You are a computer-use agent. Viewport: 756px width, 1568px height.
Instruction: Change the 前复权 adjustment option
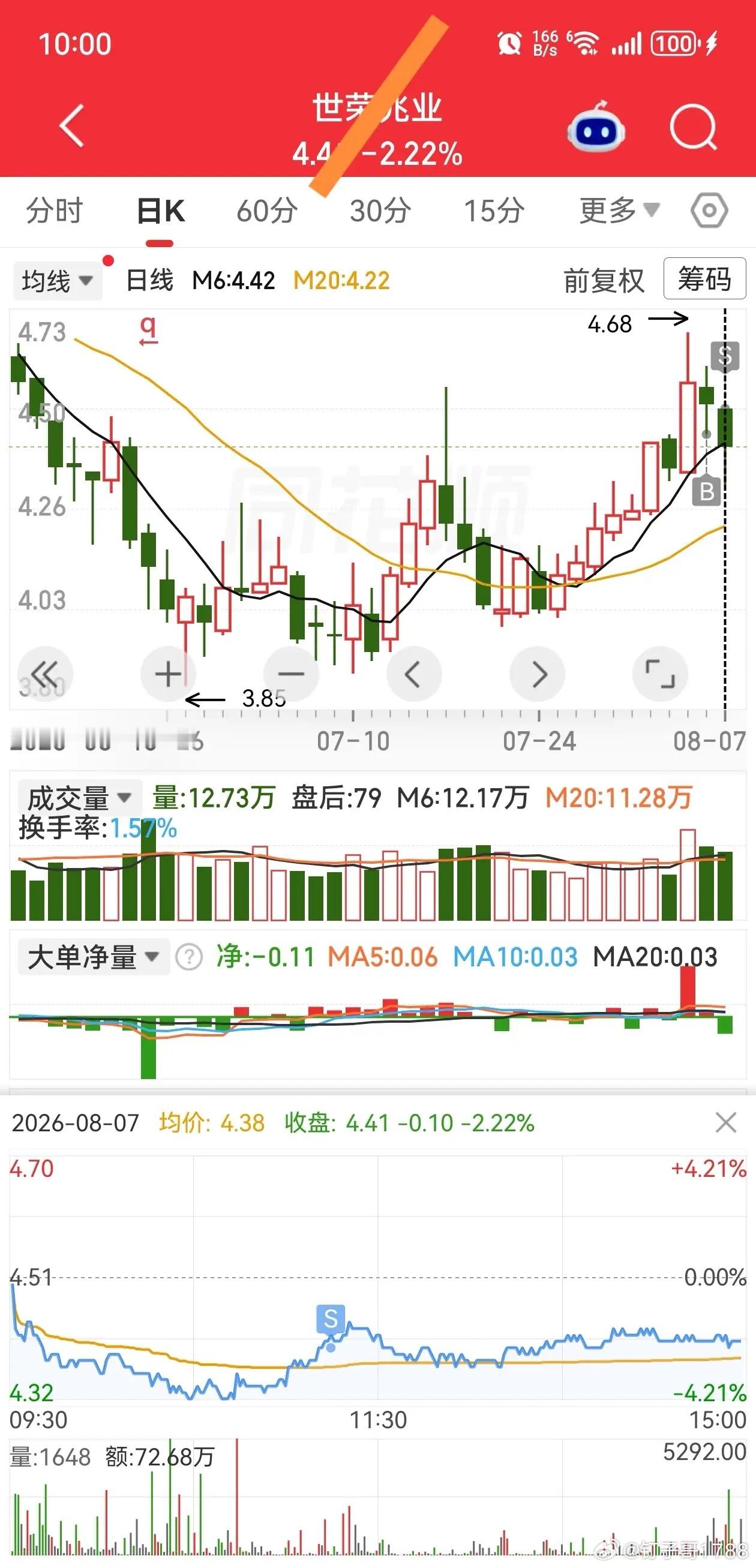click(x=604, y=281)
